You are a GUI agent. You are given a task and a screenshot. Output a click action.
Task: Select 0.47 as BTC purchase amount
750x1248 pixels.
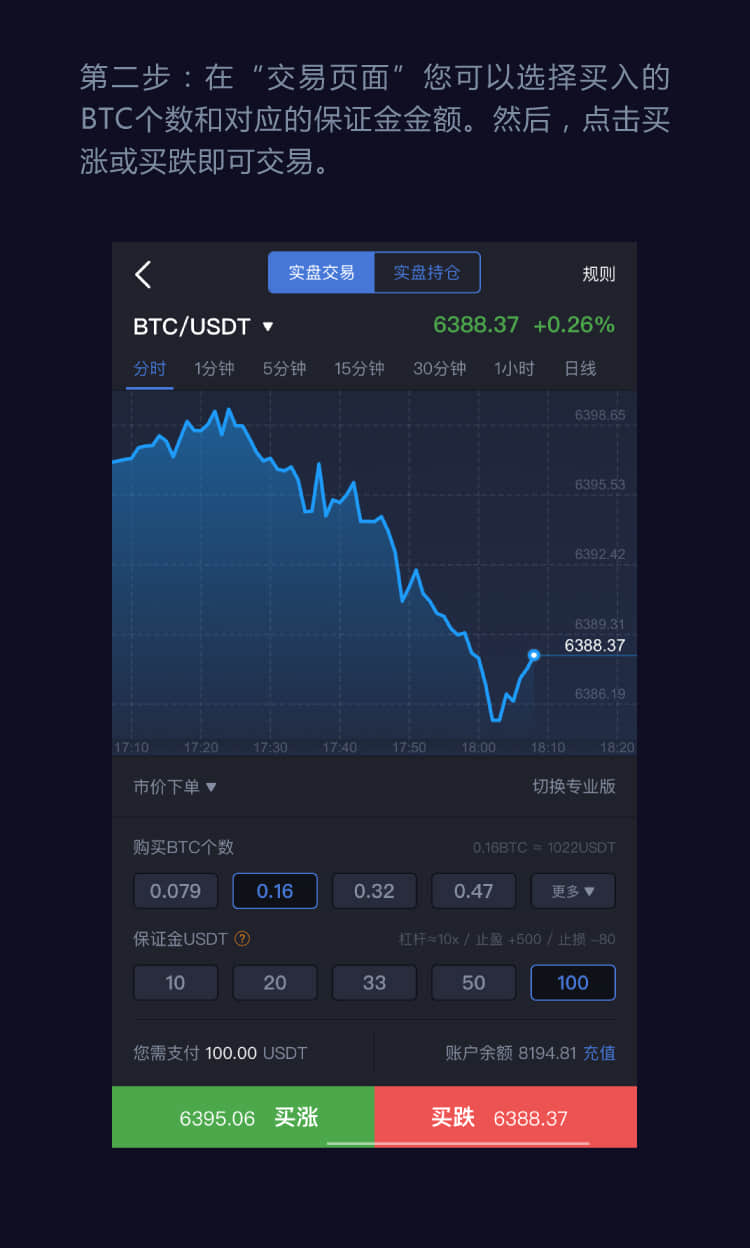[473, 890]
